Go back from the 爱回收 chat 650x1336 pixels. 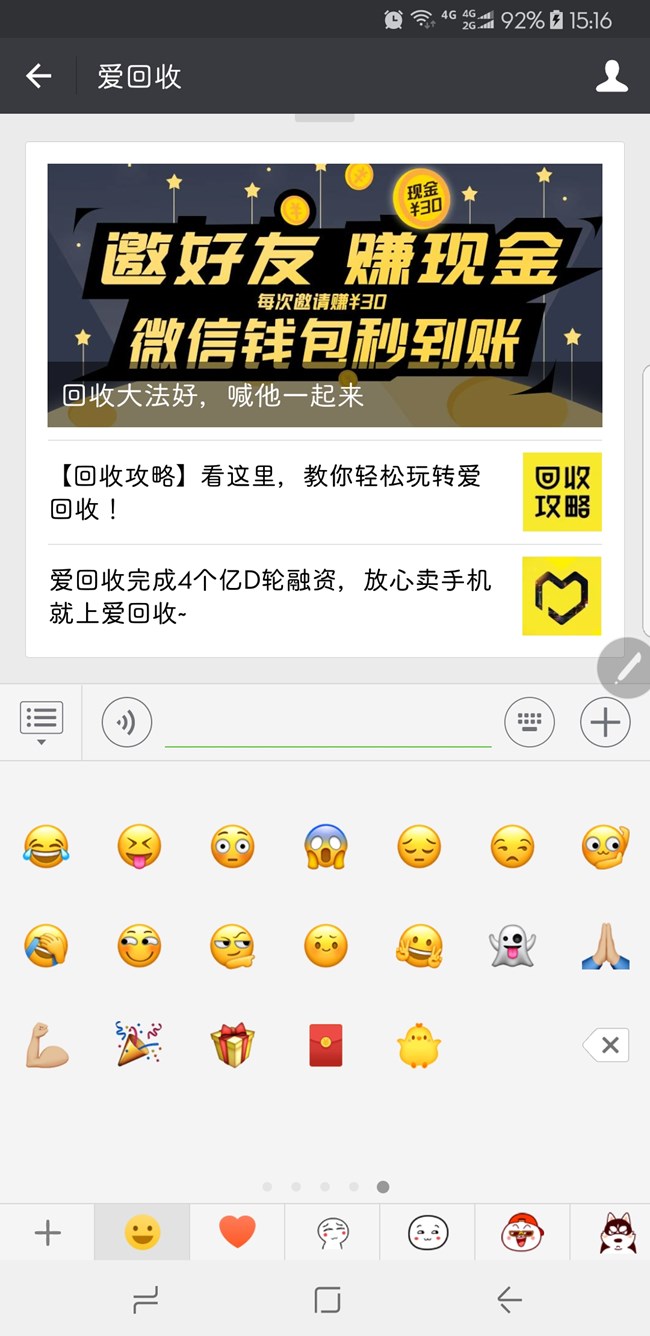coord(38,76)
